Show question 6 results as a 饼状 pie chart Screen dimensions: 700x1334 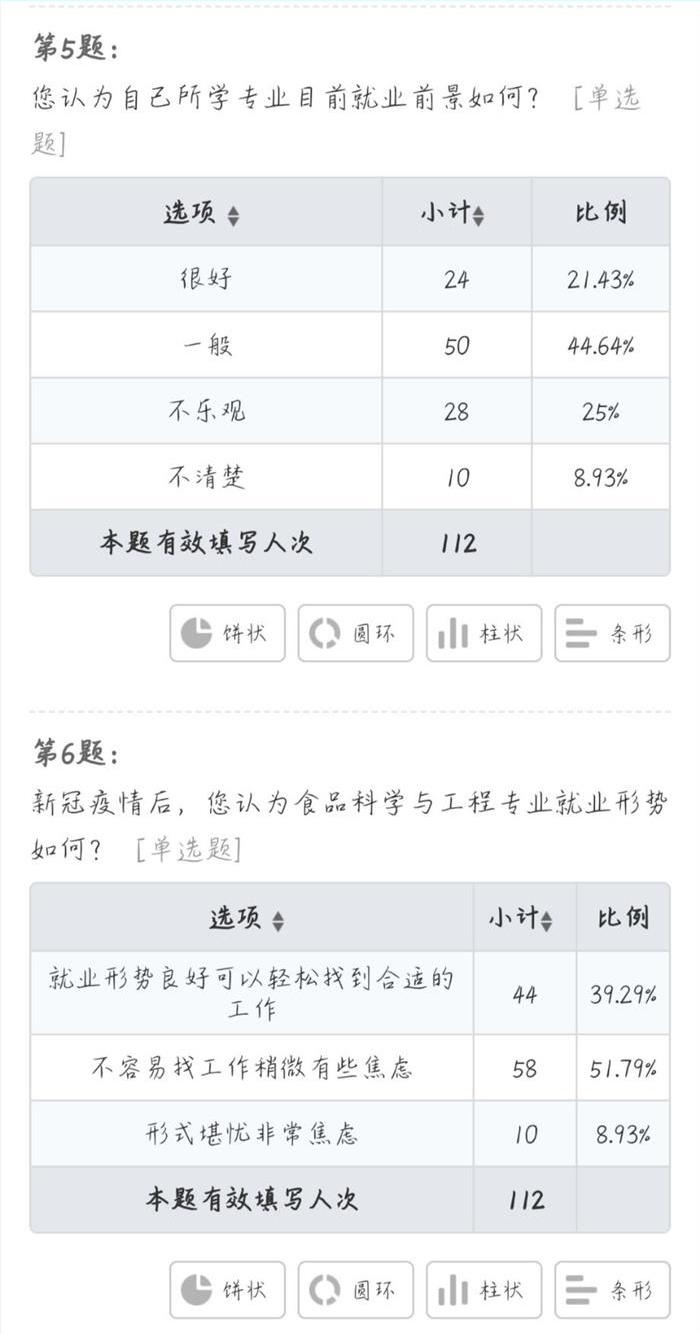227,1290
